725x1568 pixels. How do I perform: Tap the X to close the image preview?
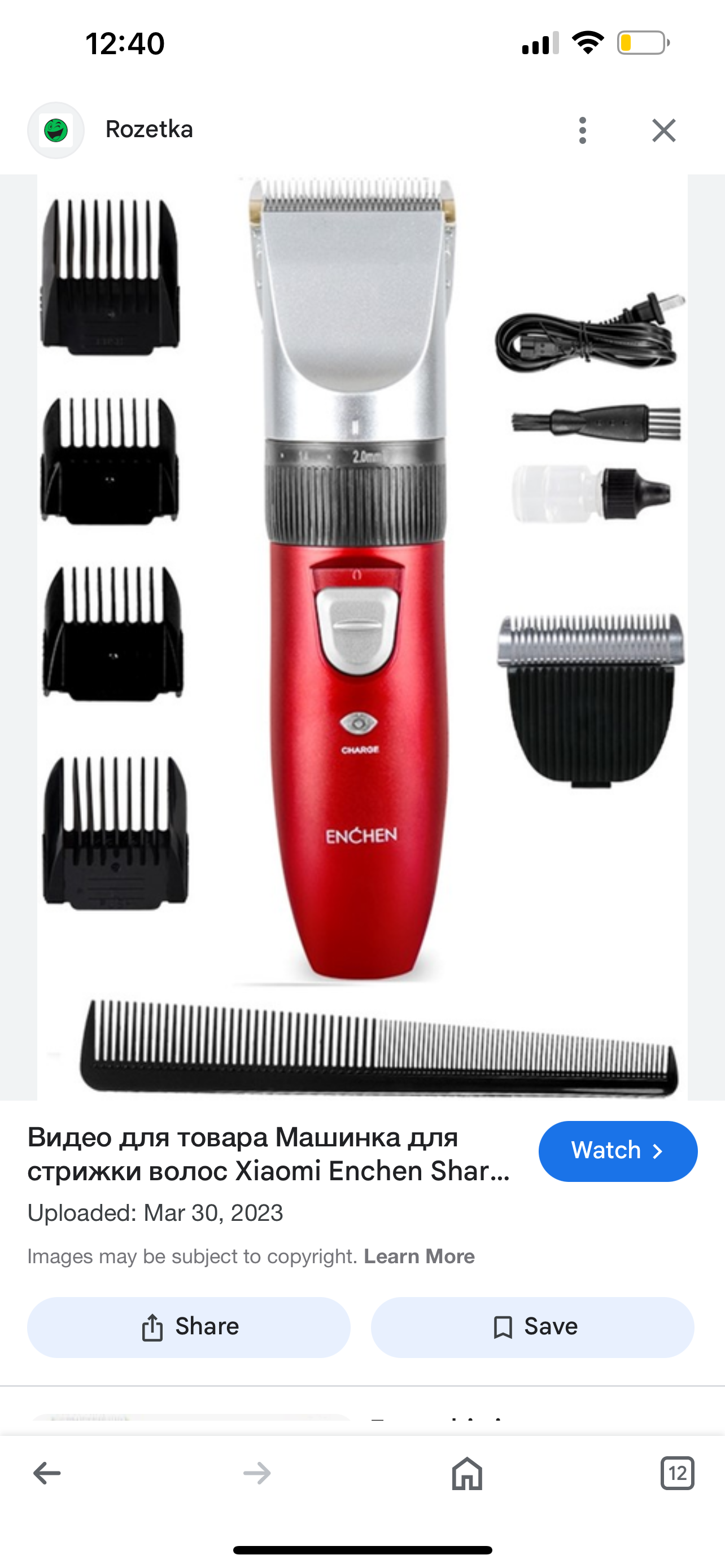(x=663, y=129)
